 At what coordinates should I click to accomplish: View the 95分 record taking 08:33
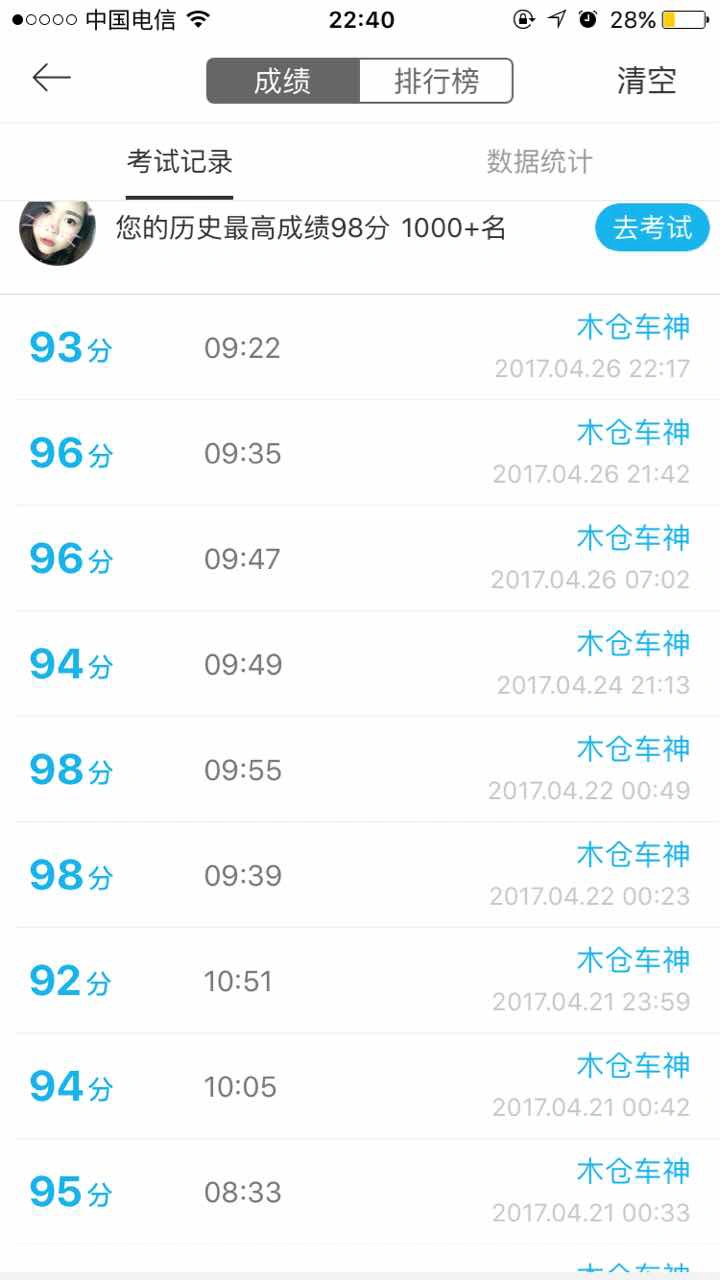(360, 1192)
